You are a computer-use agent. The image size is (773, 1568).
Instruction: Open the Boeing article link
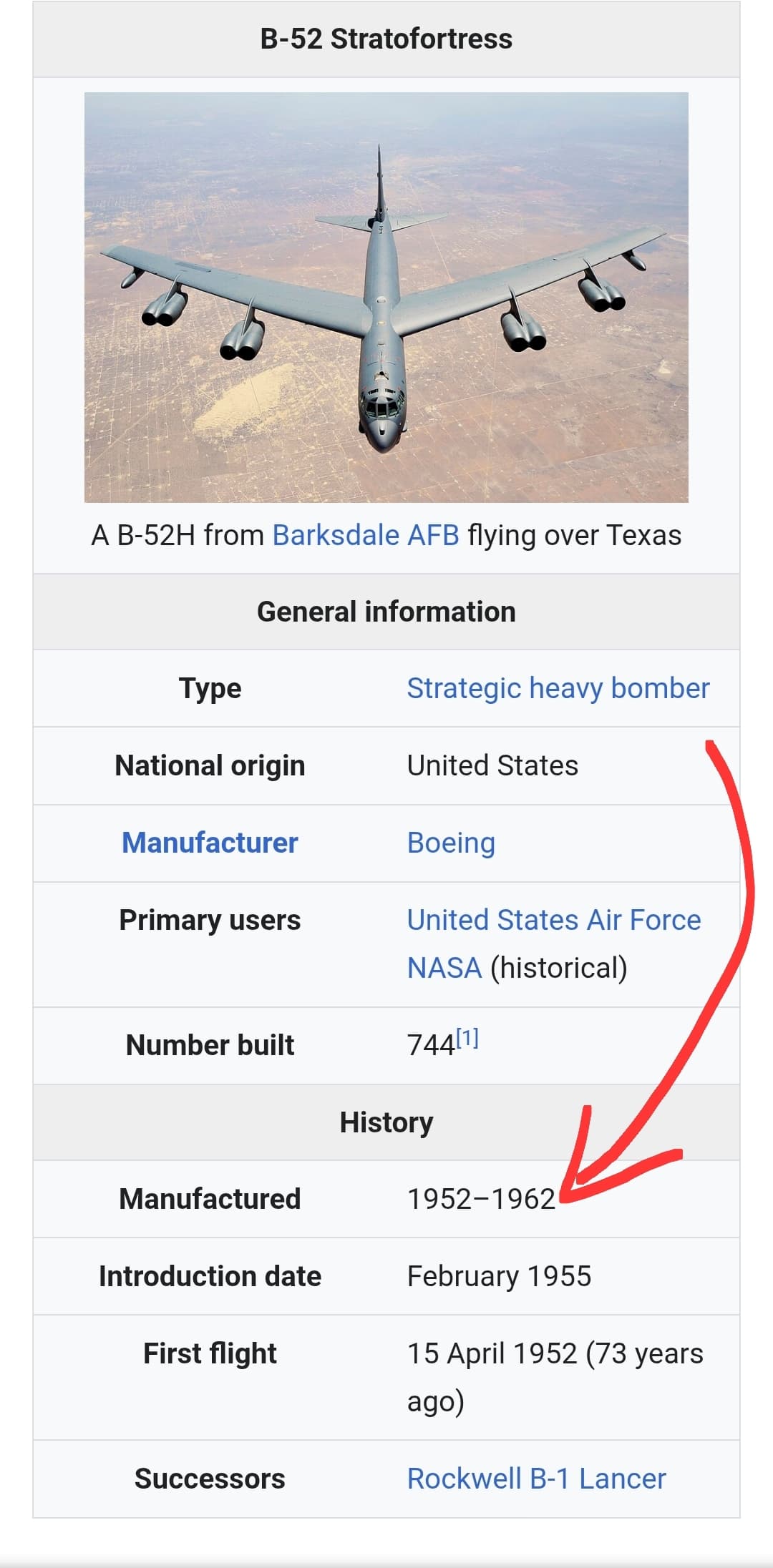(x=451, y=843)
